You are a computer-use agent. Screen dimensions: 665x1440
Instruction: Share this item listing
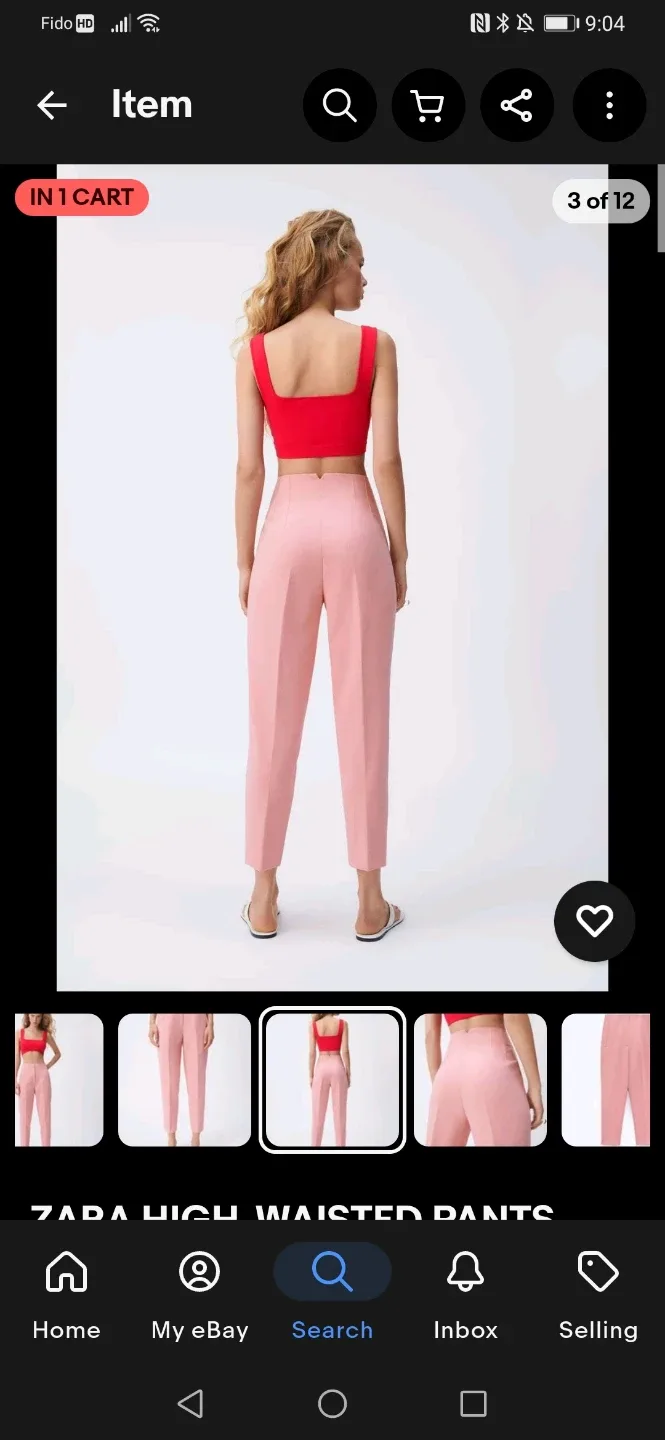pyautogui.click(x=517, y=105)
